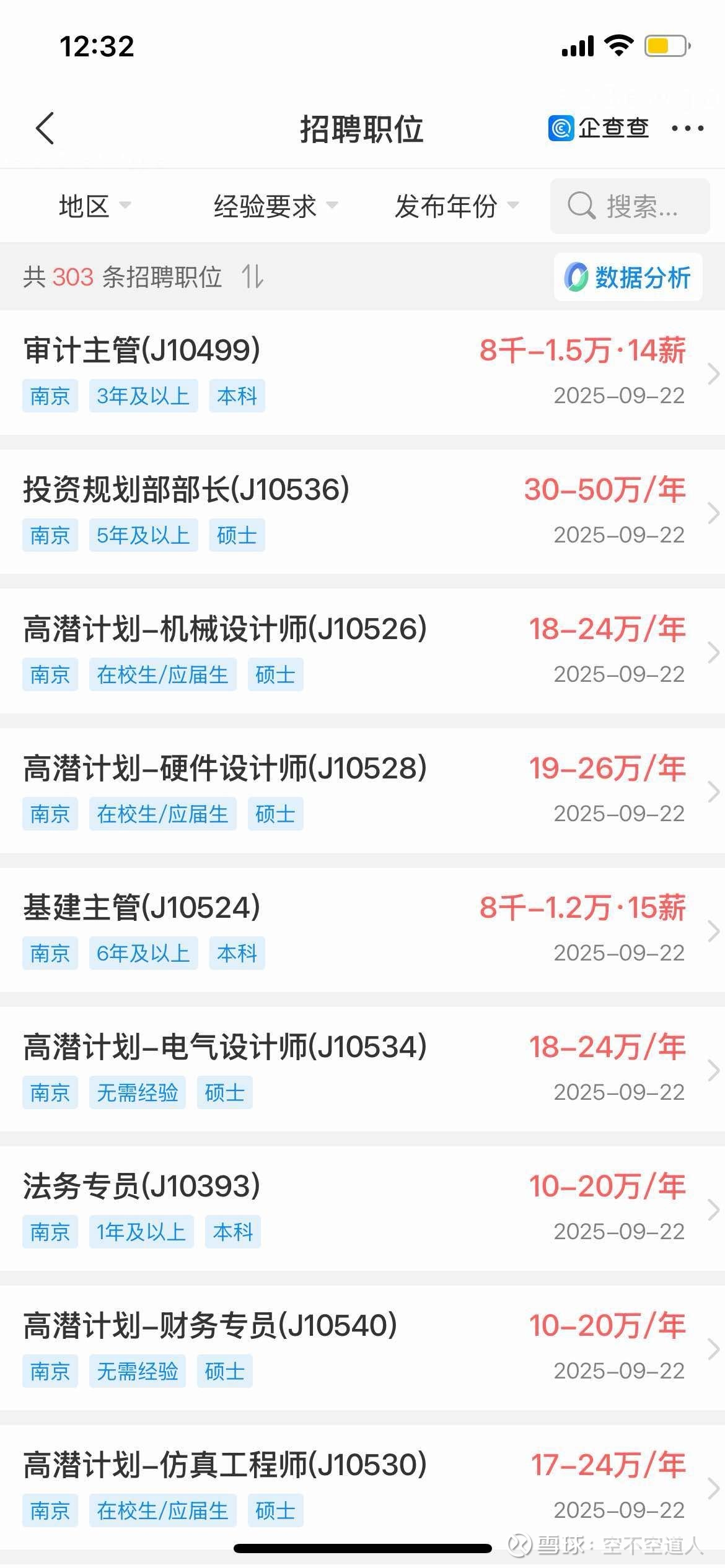The height and width of the screenshot is (1568, 725).
Task: Open 高潜计划-机械设计师(J10526) job details
Action: tap(362, 651)
